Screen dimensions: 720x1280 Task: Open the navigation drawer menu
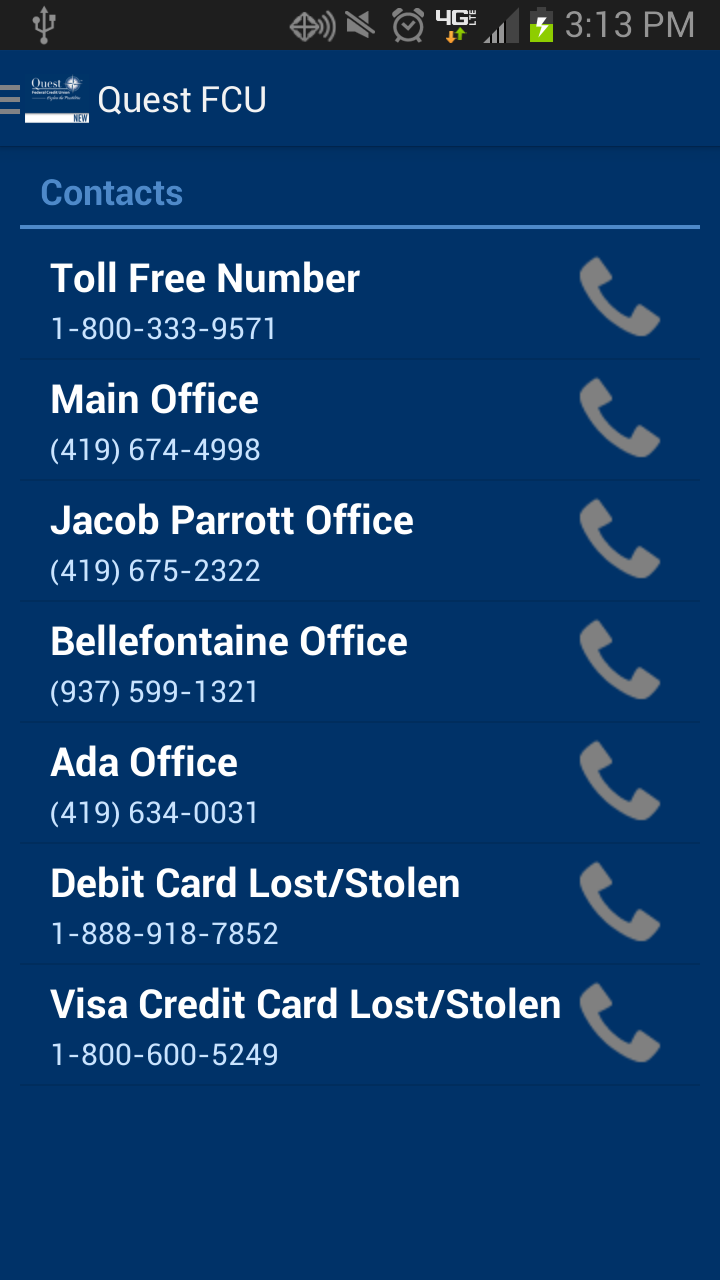[10, 99]
